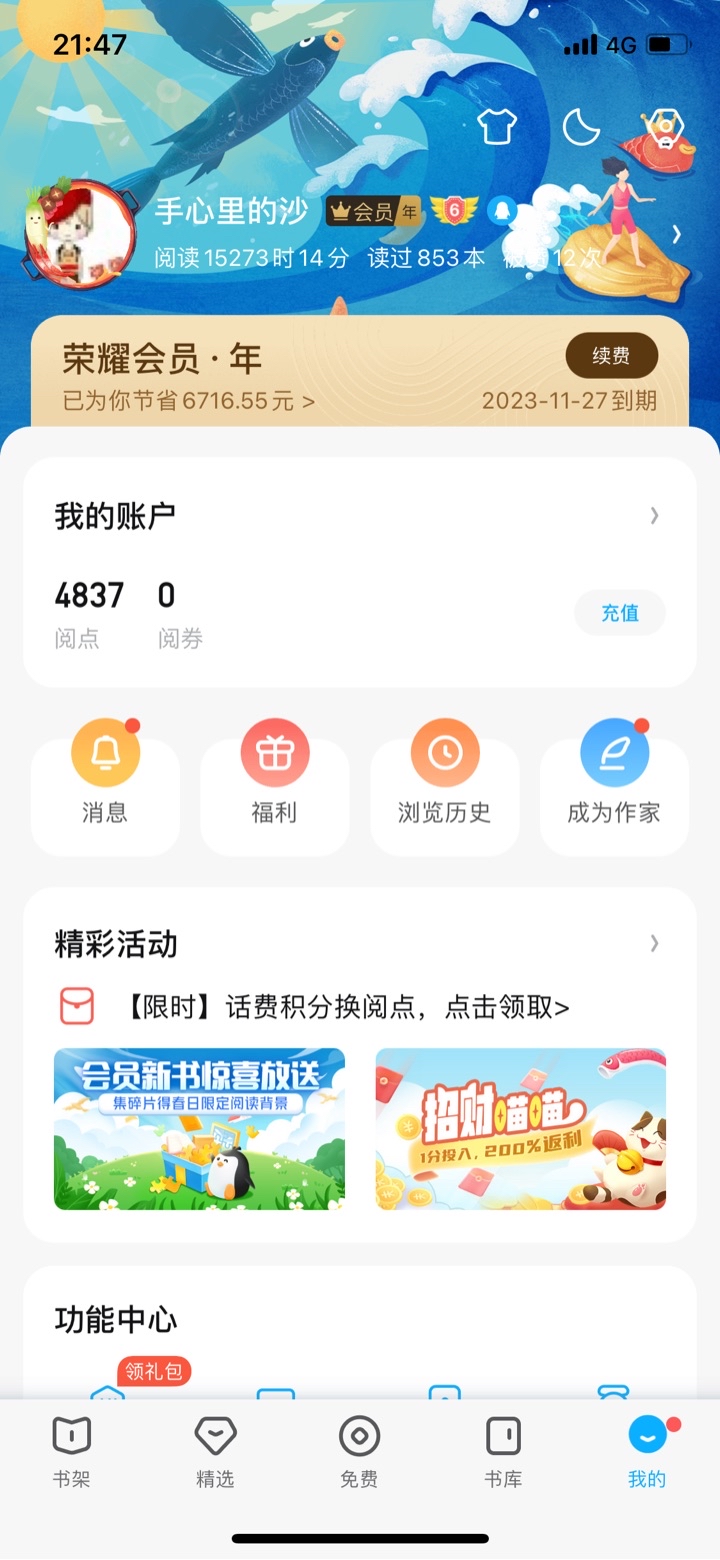Switch to the 精选 featured tab
Screen dimensions: 720x1560
coord(215,1452)
